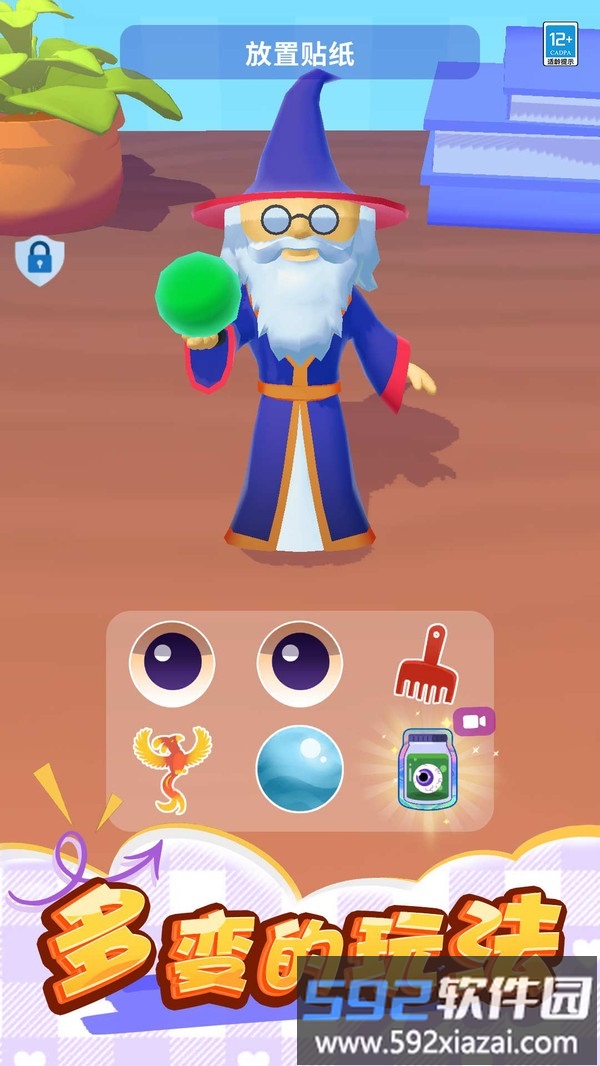600x1066 pixels.
Task: Select the second purple eye sticker
Action: (x=299, y=663)
